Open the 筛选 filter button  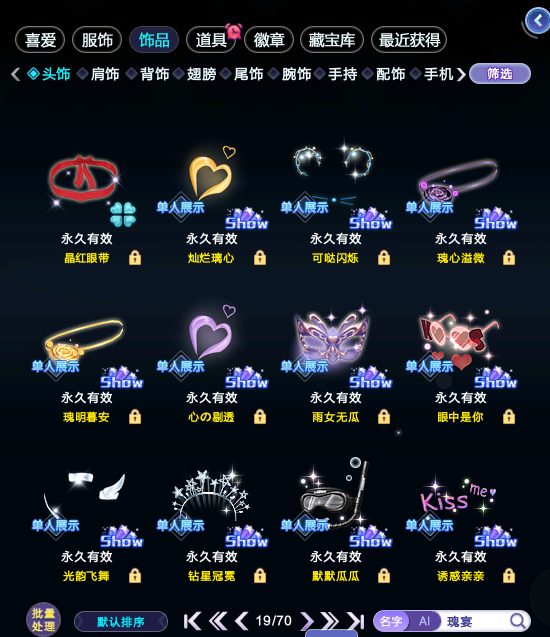pyautogui.click(x=500, y=74)
